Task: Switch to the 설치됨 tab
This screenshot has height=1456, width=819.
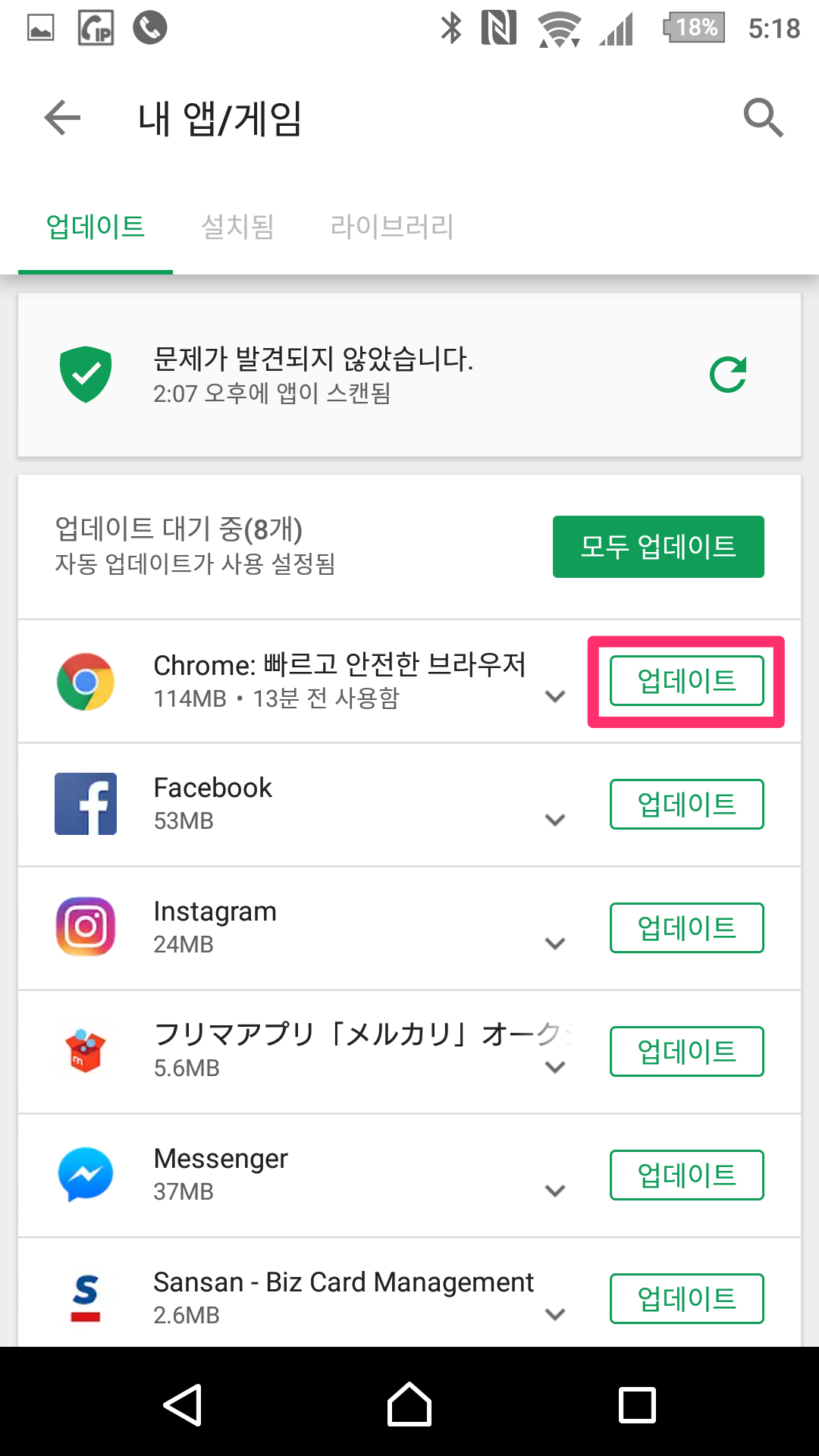Action: [x=237, y=227]
